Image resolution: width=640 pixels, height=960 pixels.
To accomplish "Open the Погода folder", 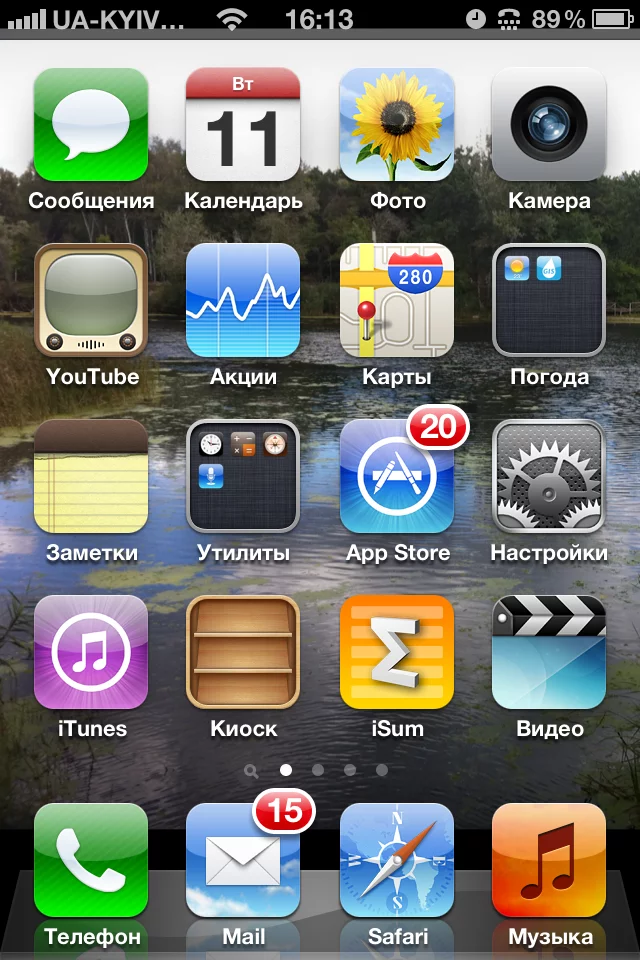I will (x=549, y=301).
